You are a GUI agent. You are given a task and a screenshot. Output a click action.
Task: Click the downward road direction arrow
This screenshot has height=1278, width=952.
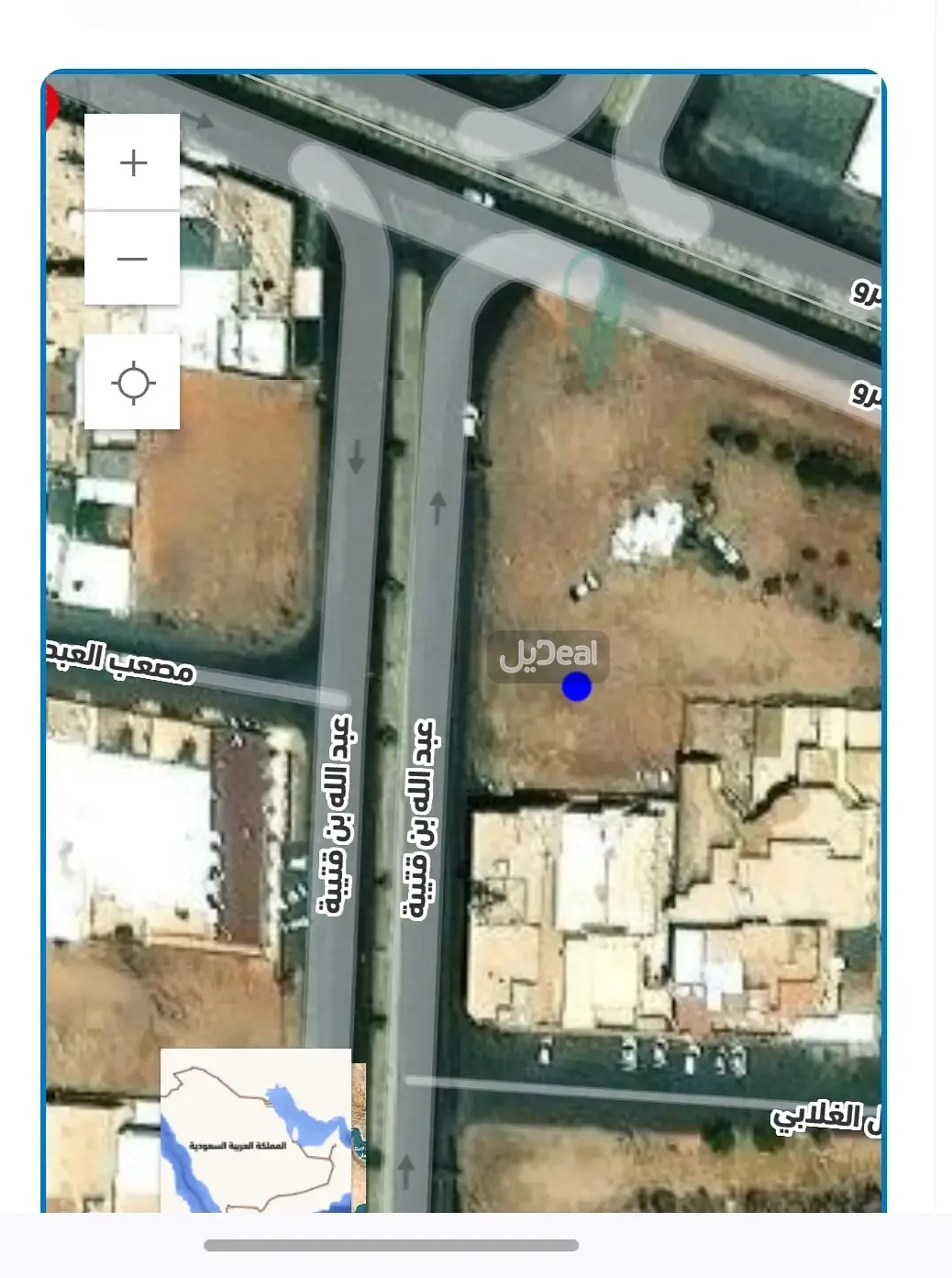click(x=357, y=456)
